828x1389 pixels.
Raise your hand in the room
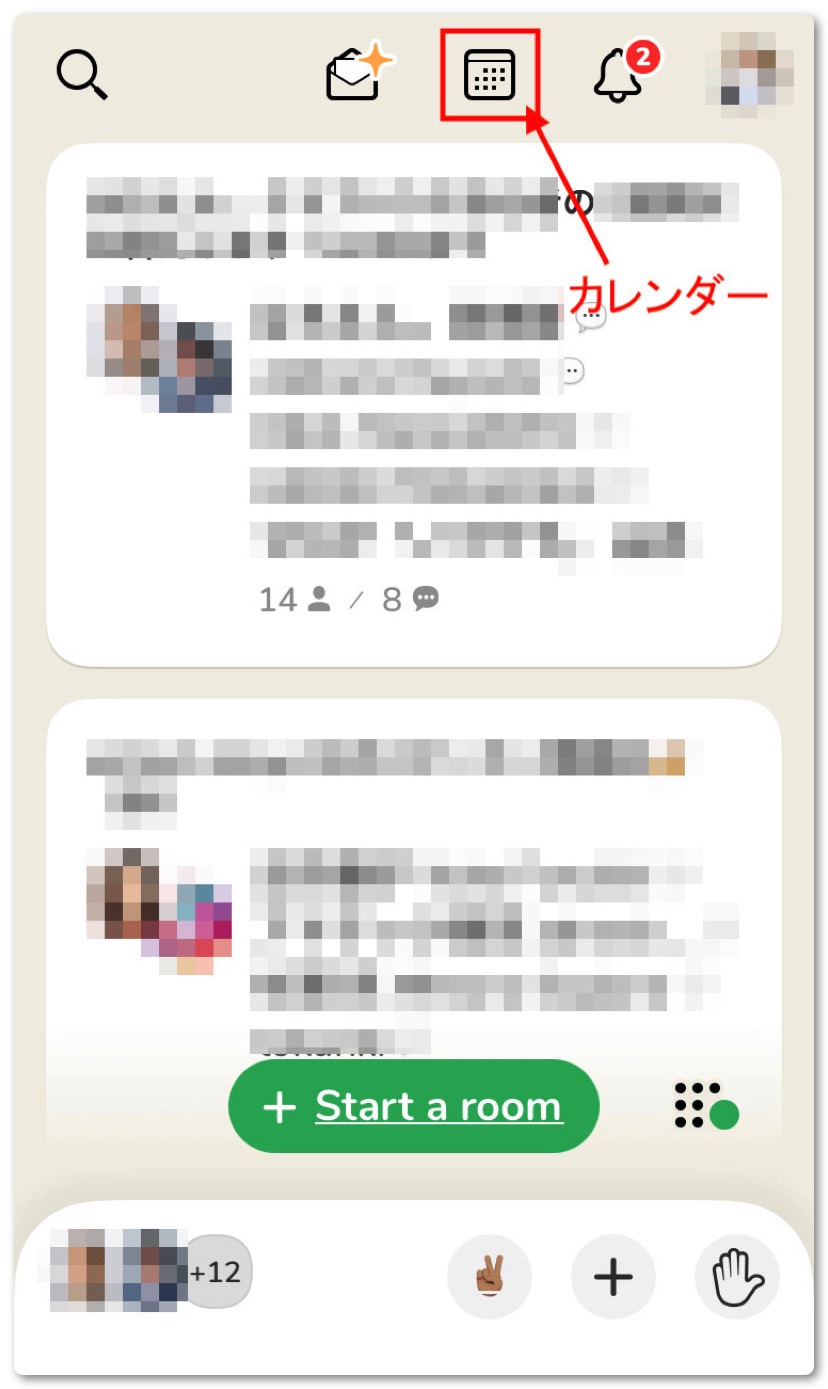click(737, 1277)
